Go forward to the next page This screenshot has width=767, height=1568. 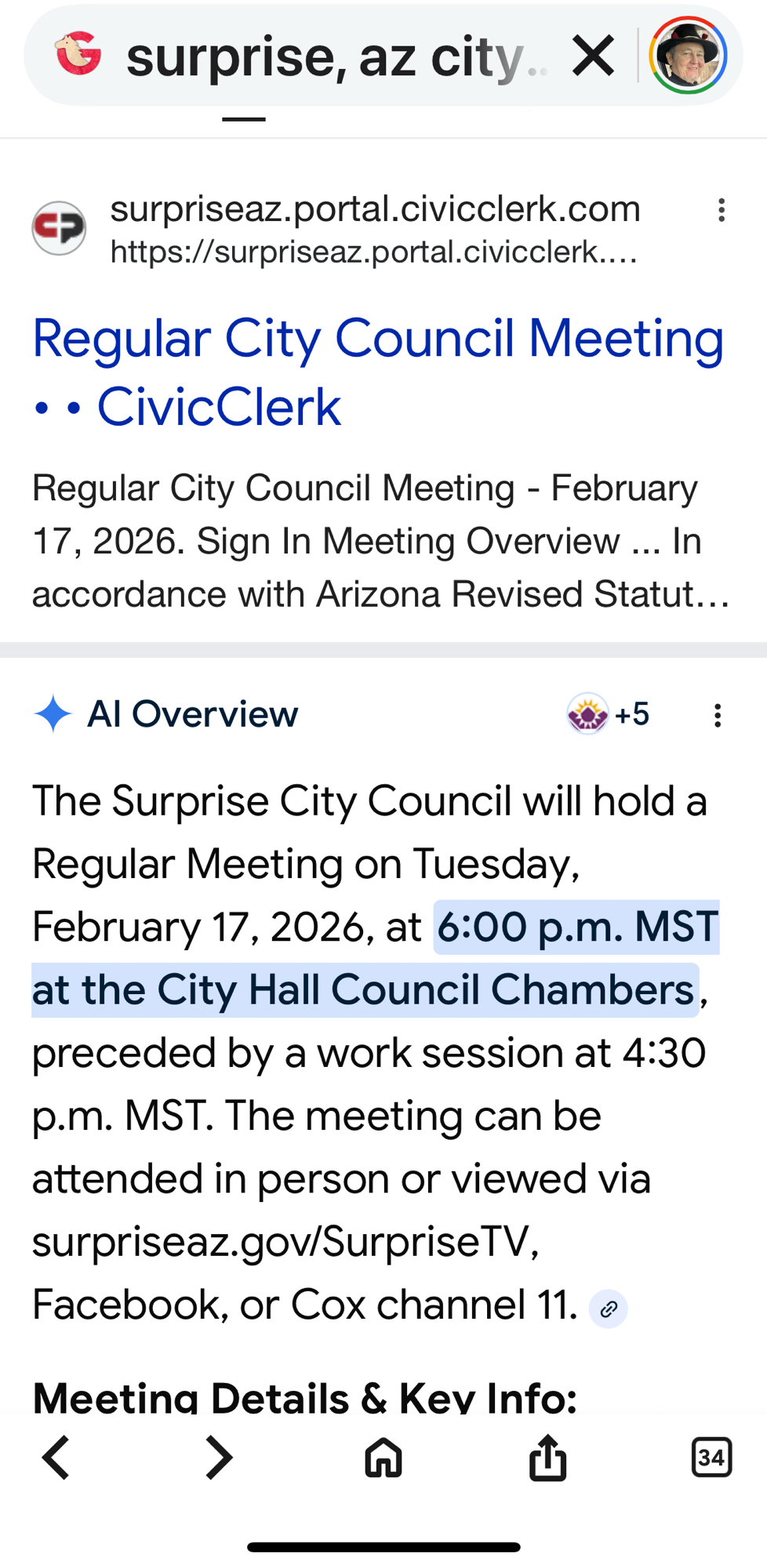pyautogui.click(x=219, y=1458)
